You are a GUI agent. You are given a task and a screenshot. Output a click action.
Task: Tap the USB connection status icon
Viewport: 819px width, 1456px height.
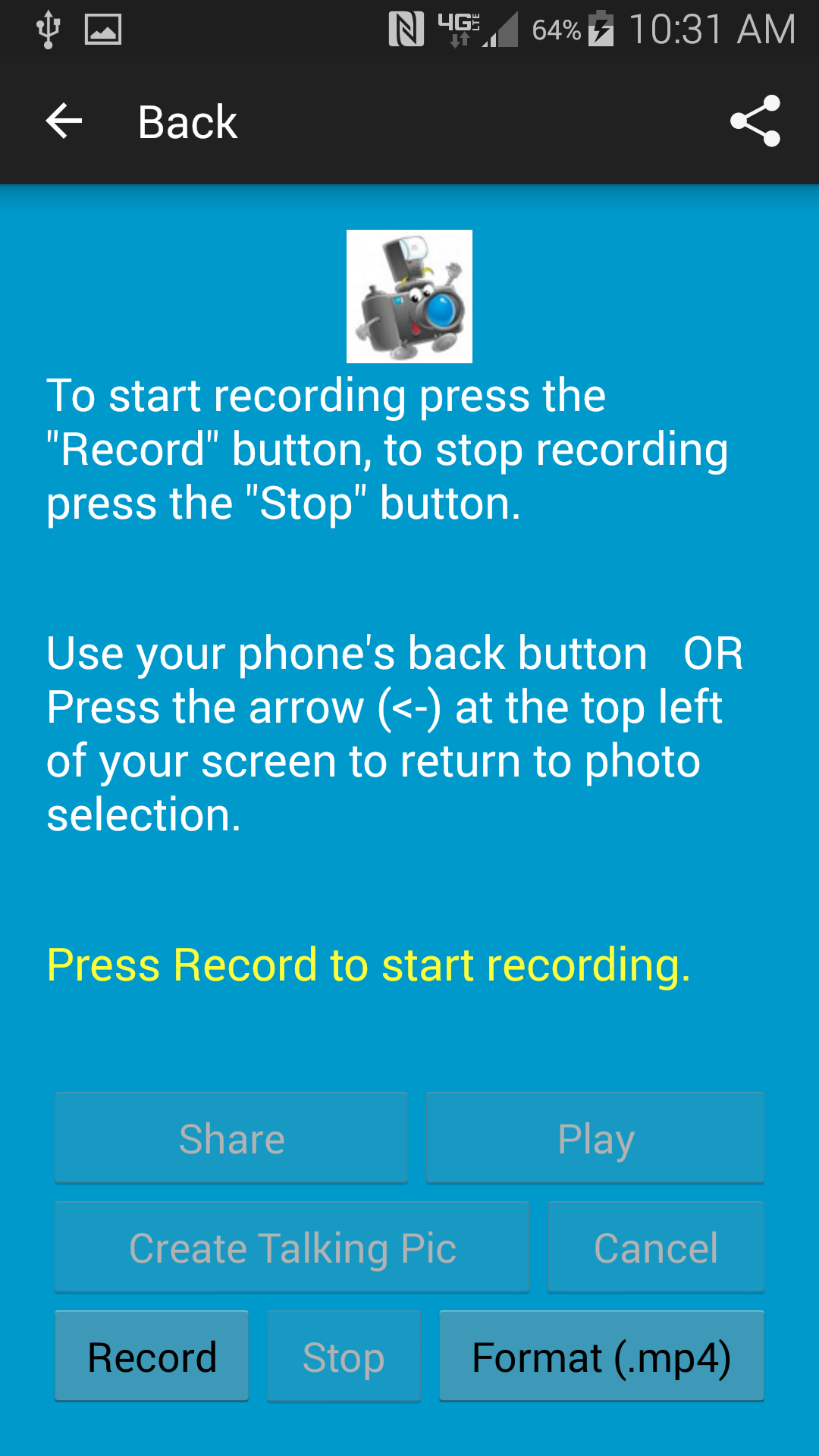(x=47, y=27)
